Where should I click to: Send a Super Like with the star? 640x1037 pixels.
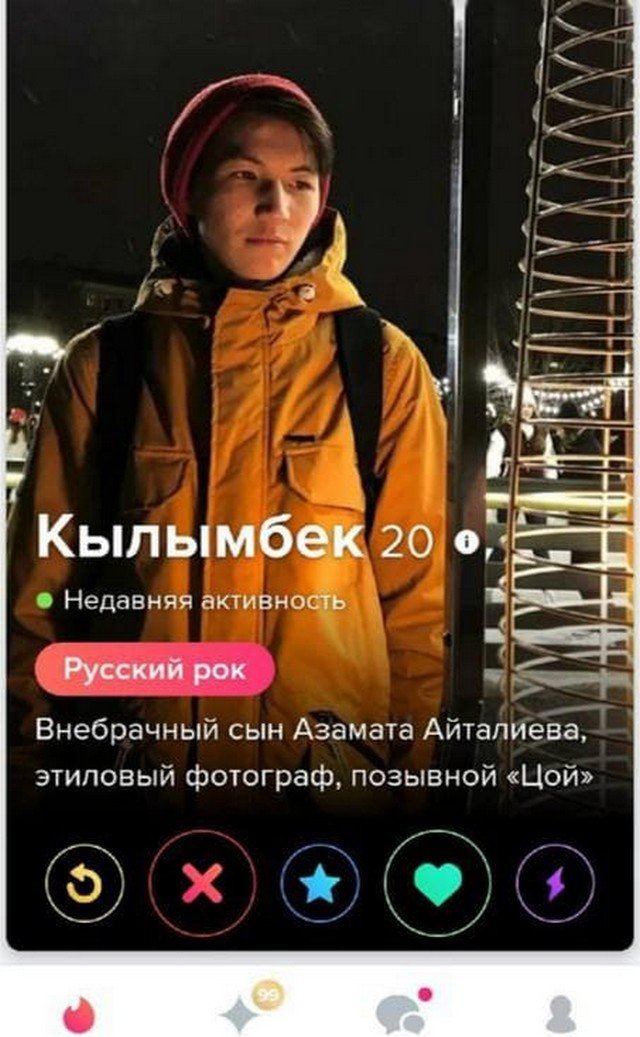click(320, 884)
